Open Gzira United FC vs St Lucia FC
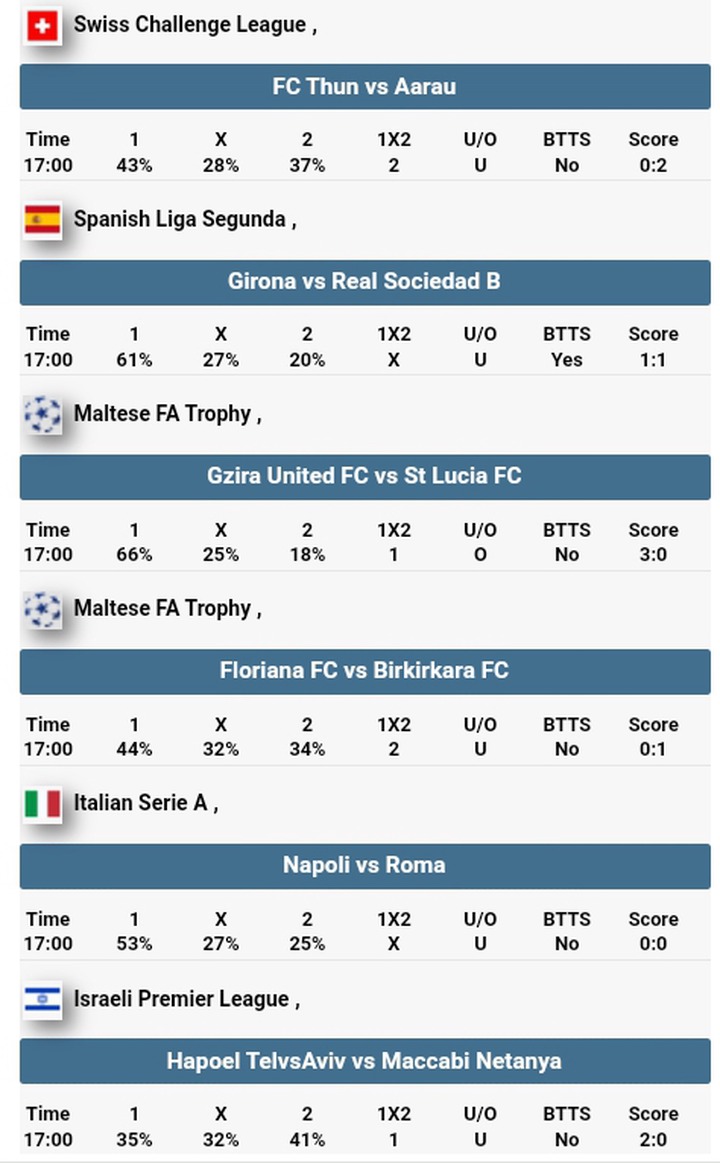This screenshot has height=1163, width=720. coord(364,476)
